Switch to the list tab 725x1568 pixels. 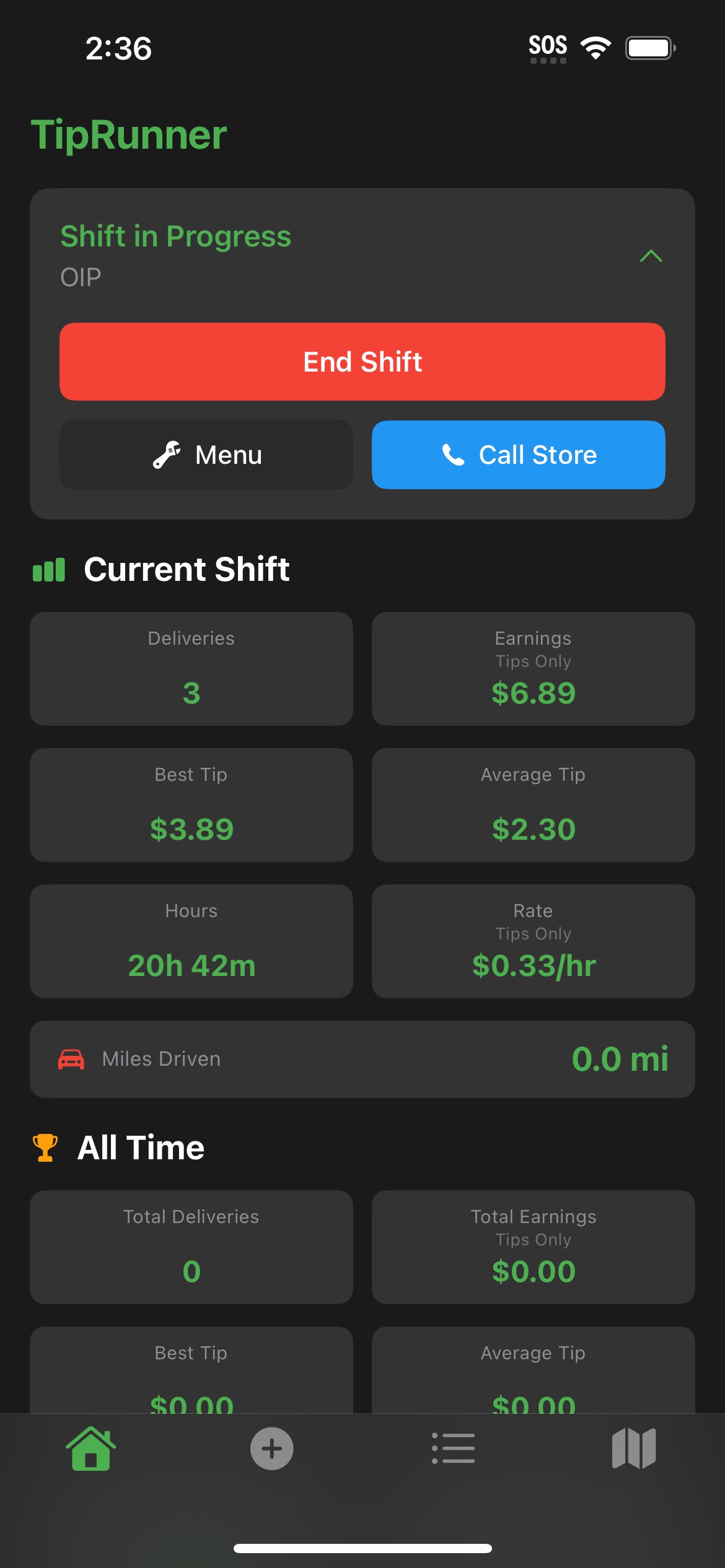(453, 1448)
